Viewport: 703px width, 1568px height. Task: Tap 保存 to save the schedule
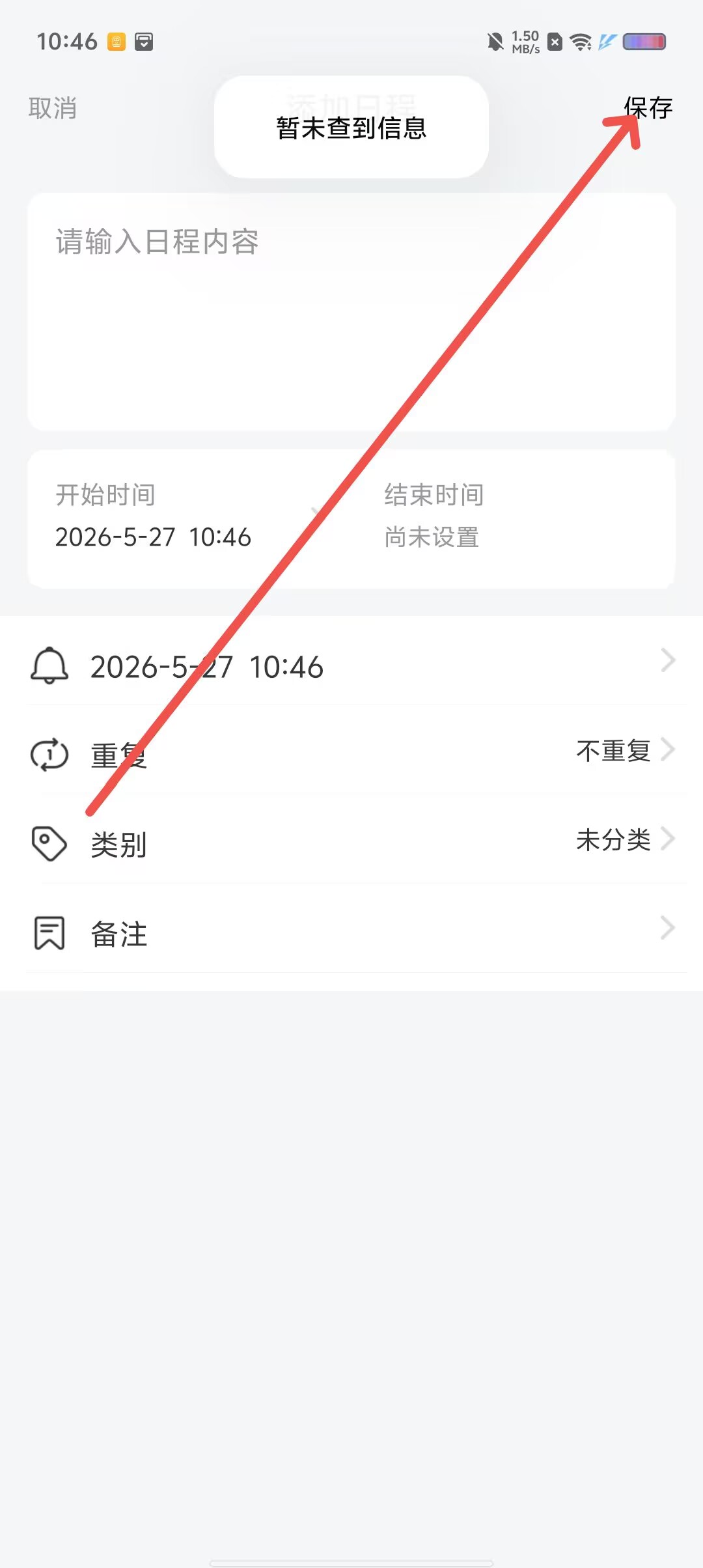(x=648, y=108)
